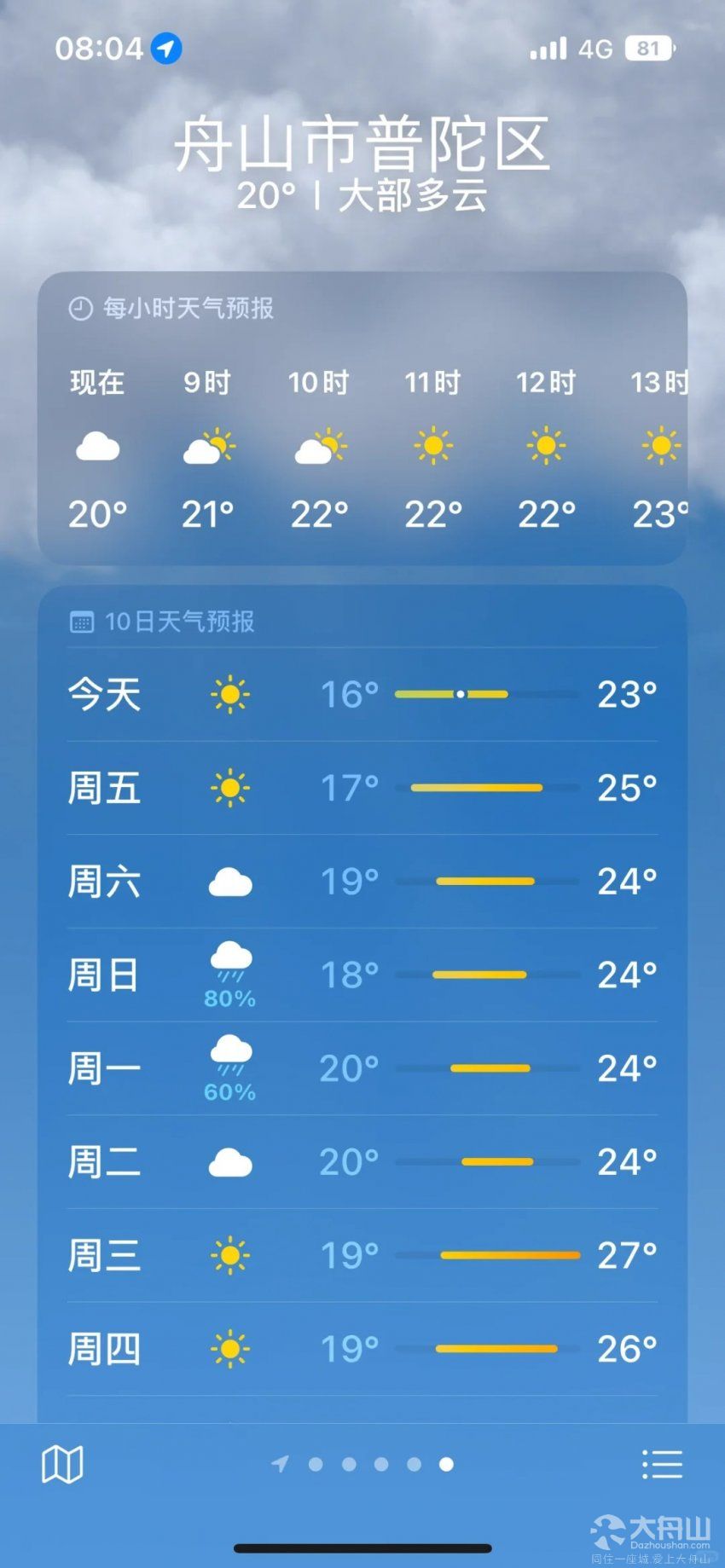Open the 周一 60% rain forecast row
This screenshot has width=725, height=1568.
(x=362, y=1068)
